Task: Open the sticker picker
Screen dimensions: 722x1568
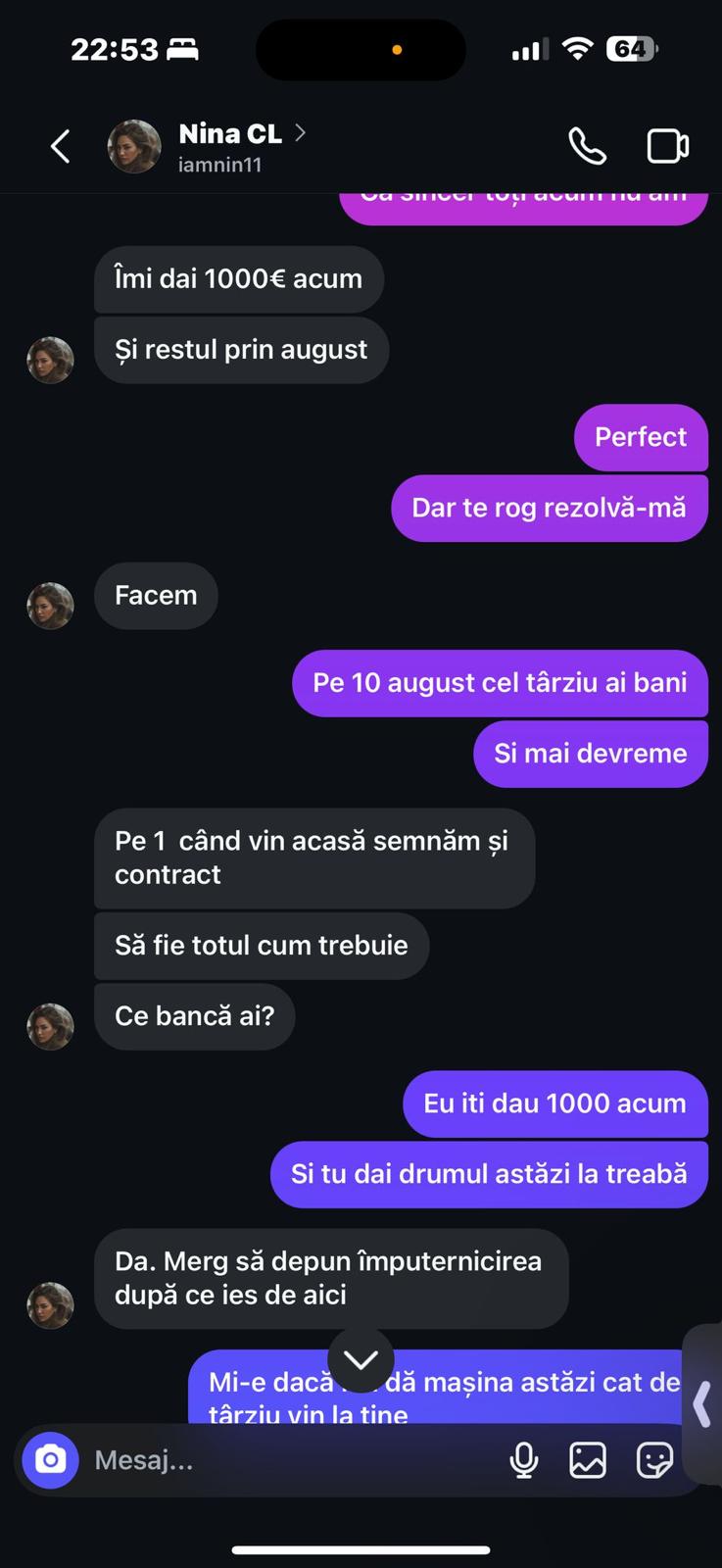Action: pyautogui.click(x=653, y=1460)
